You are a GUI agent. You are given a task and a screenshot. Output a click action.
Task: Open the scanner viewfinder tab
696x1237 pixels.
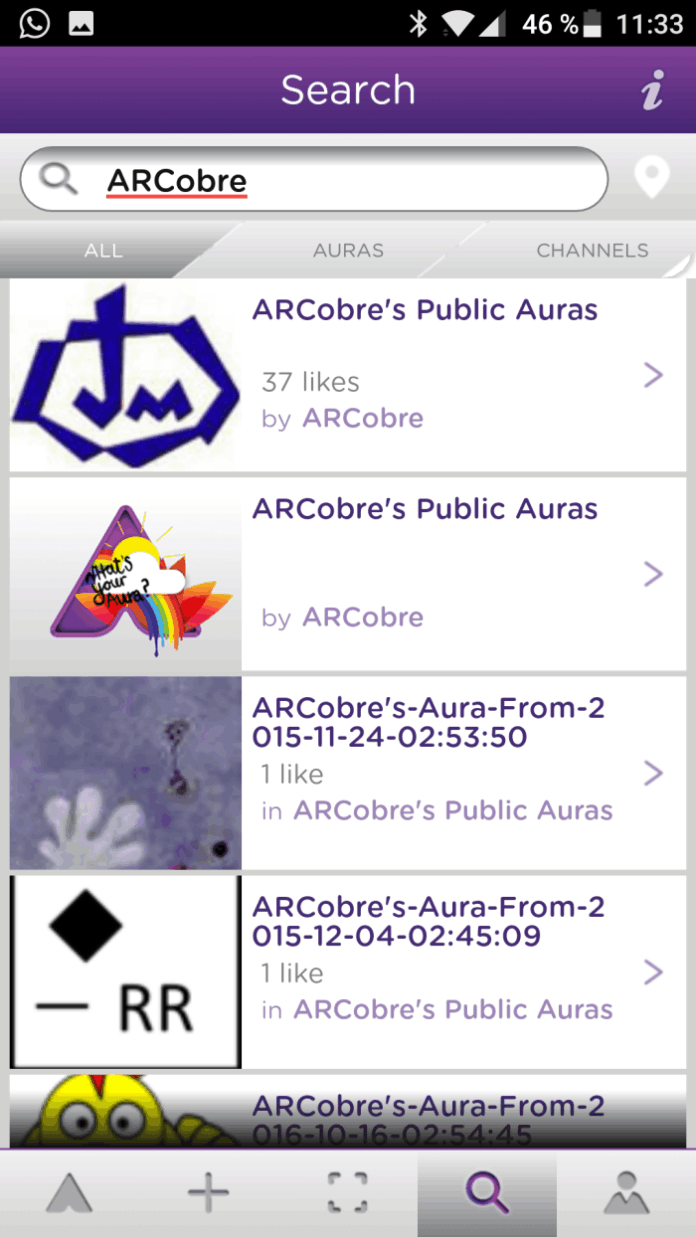point(347,1193)
